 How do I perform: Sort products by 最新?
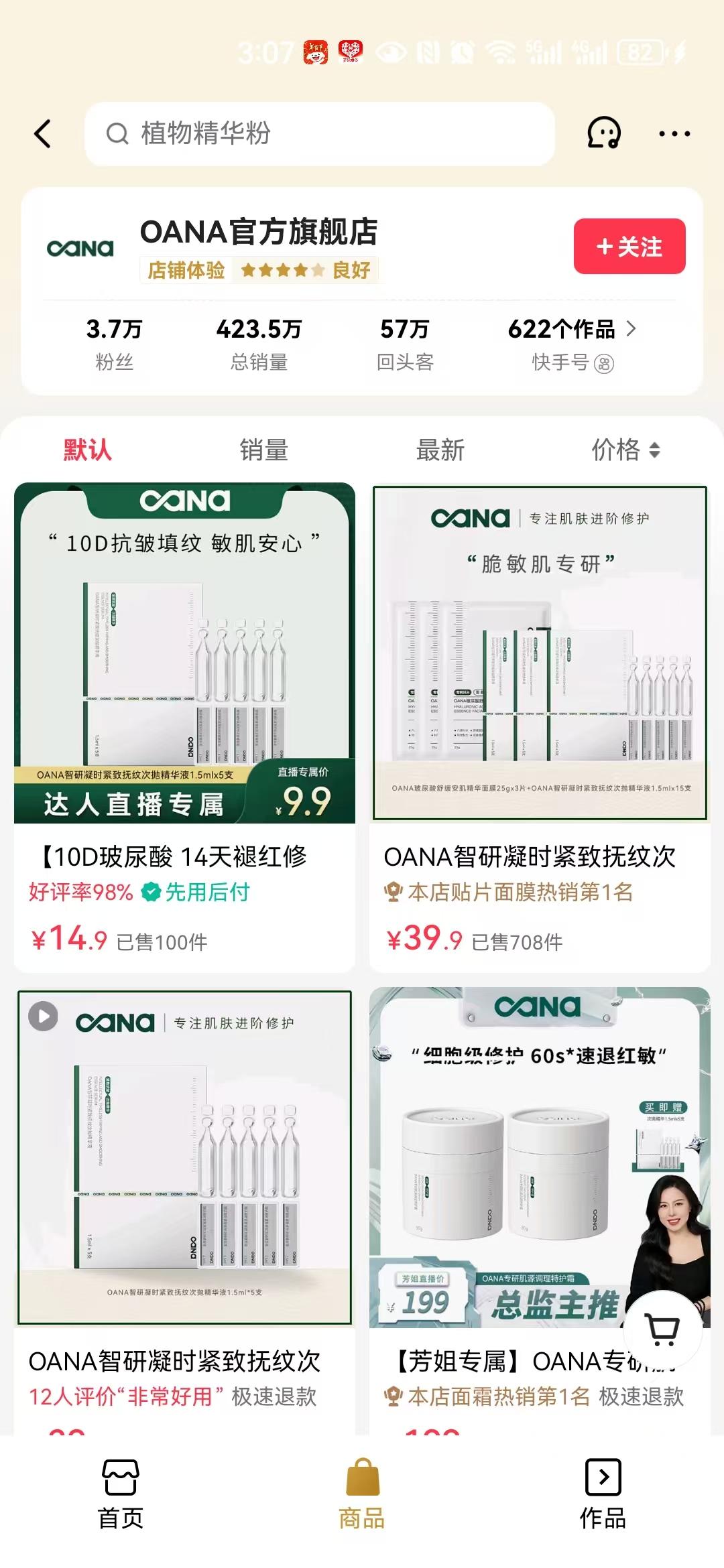(x=440, y=450)
